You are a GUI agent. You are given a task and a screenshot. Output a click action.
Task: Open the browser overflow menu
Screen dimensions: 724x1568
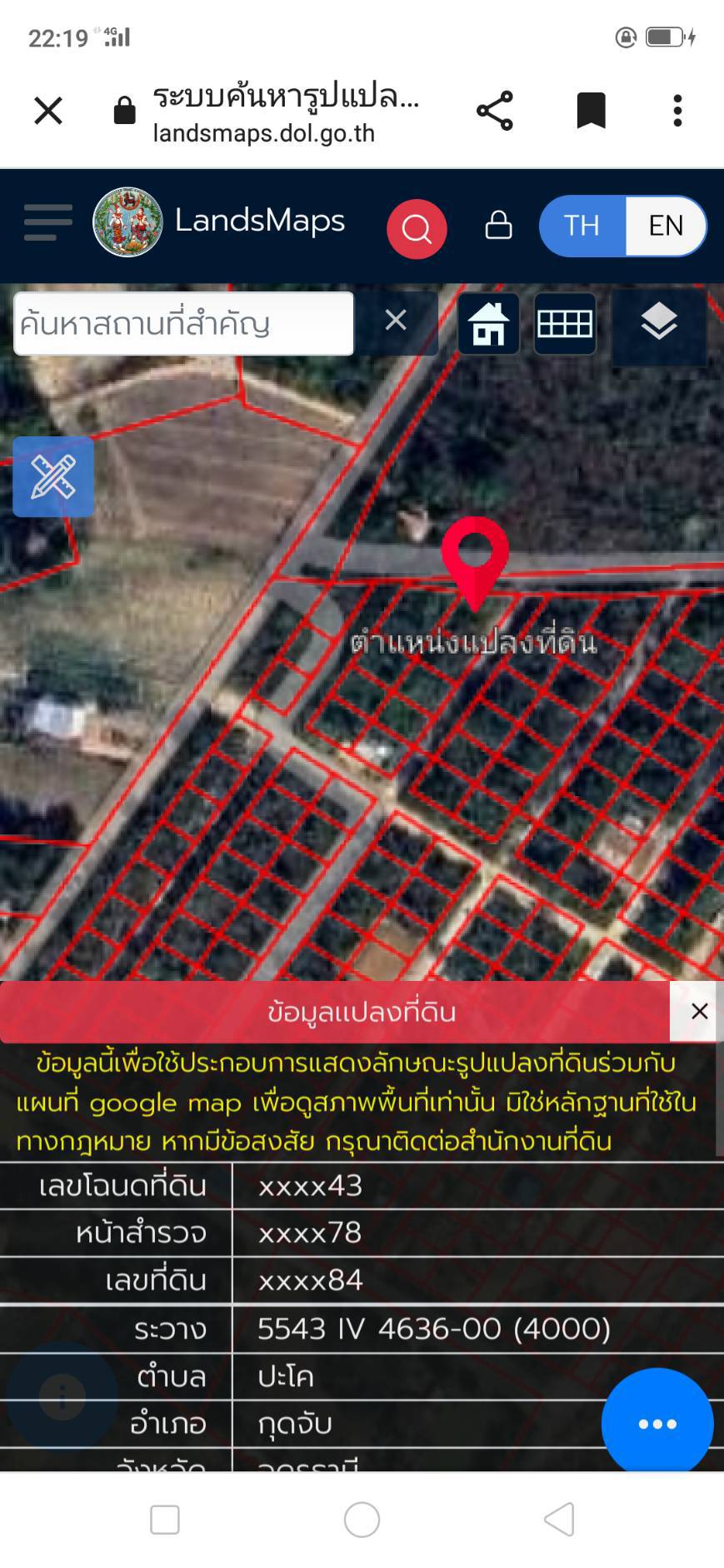pyautogui.click(x=677, y=110)
